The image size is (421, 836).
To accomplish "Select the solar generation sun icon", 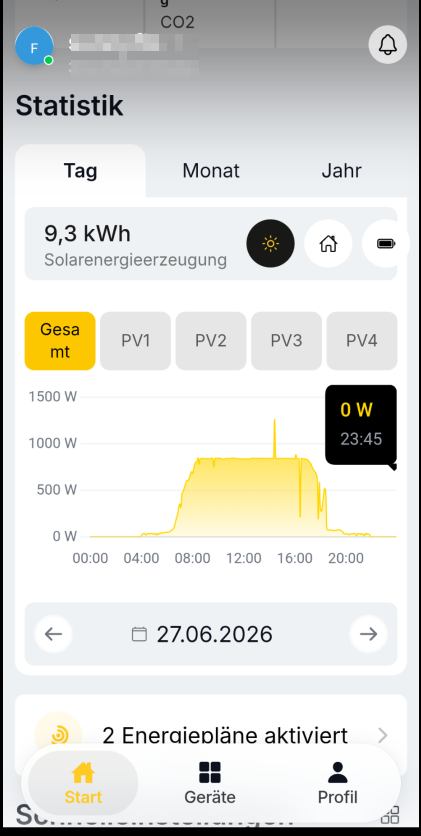I will [x=270, y=244].
